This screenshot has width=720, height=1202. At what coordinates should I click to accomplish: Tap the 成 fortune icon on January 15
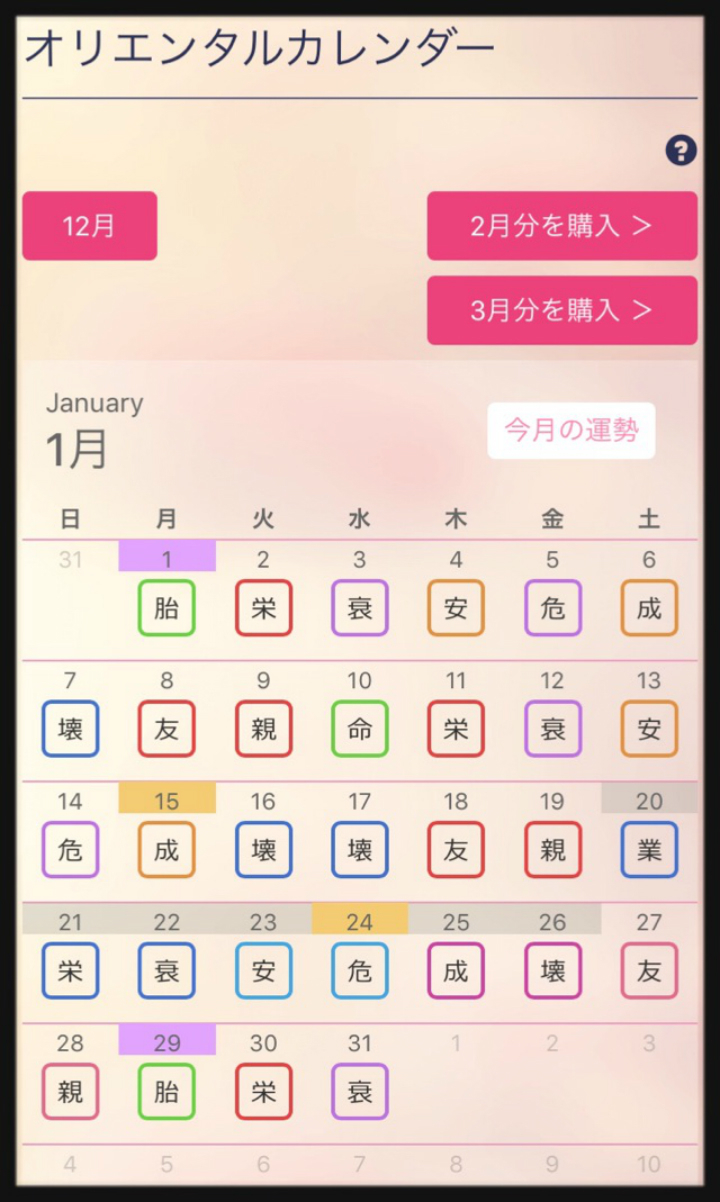click(x=166, y=850)
